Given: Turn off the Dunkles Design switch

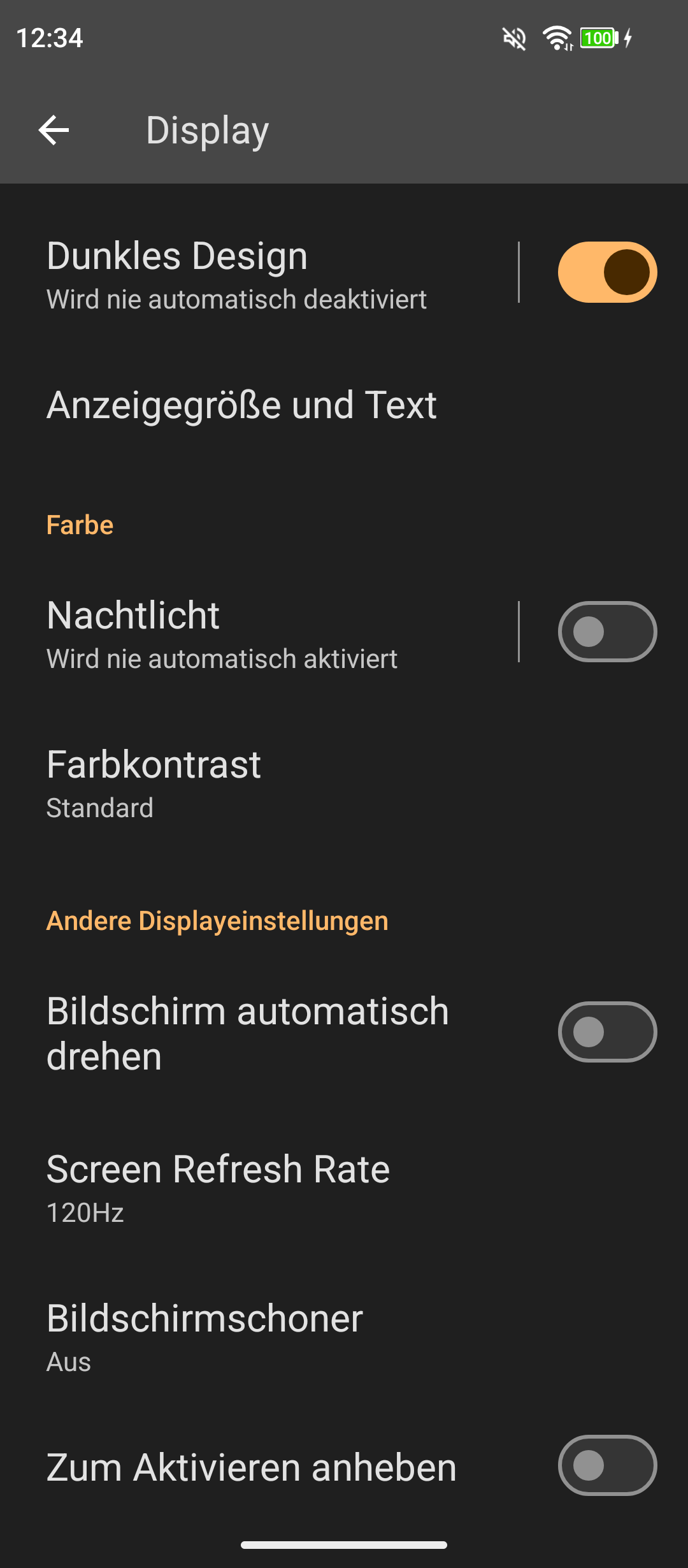Looking at the screenshot, I should pos(607,272).
